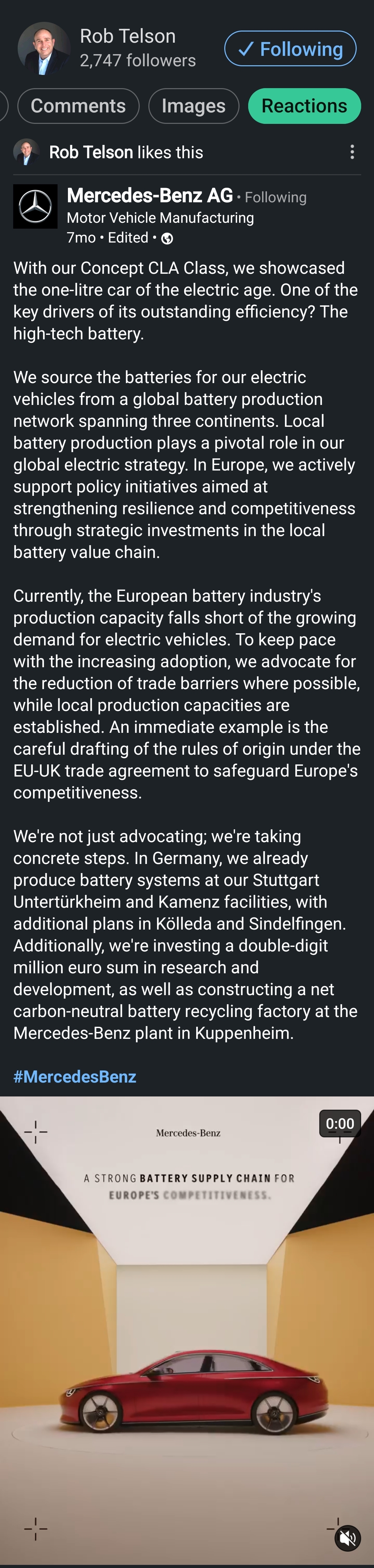Tap the Following button for Rob Telson
Image resolution: width=374 pixels, height=1568 pixels.
pyautogui.click(x=290, y=49)
